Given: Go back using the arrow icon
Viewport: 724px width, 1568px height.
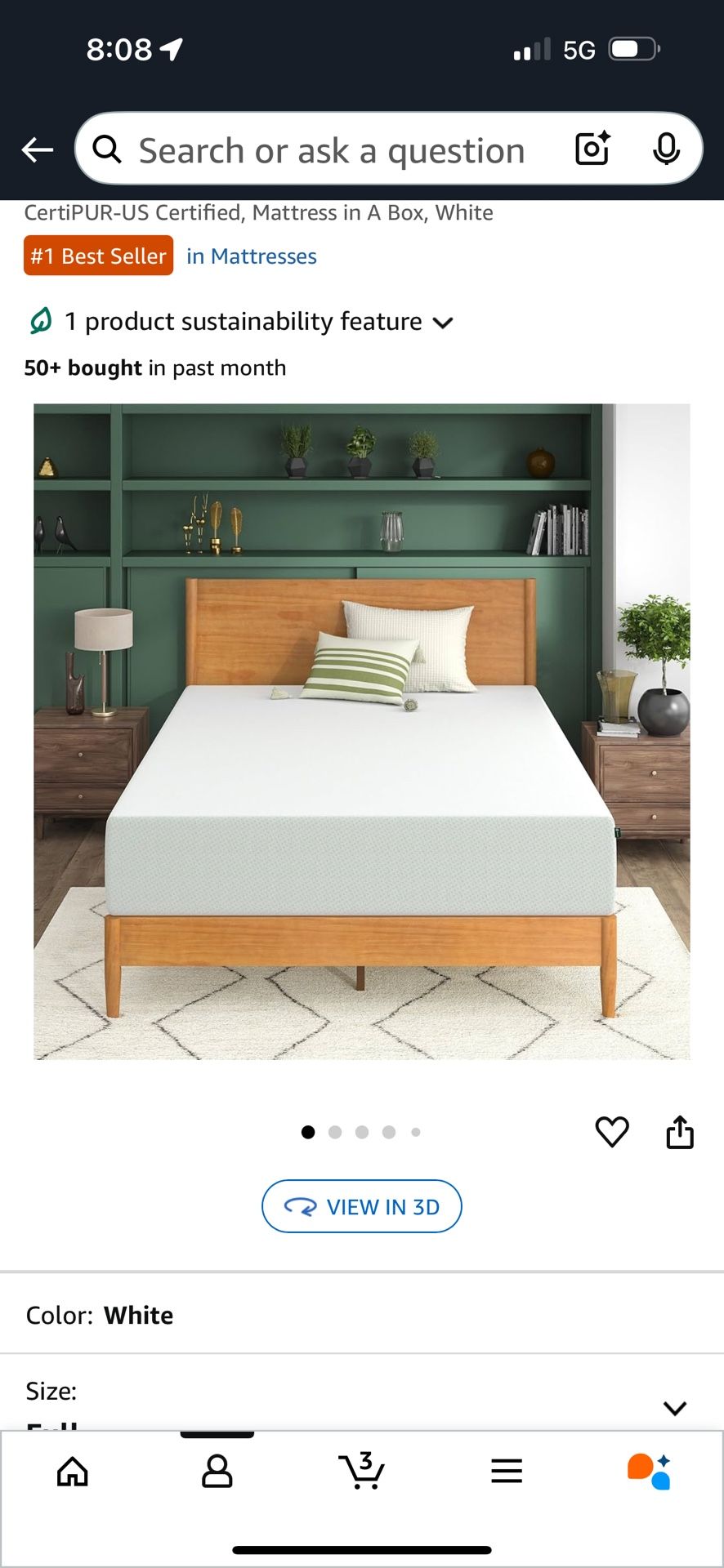Looking at the screenshot, I should [x=38, y=150].
